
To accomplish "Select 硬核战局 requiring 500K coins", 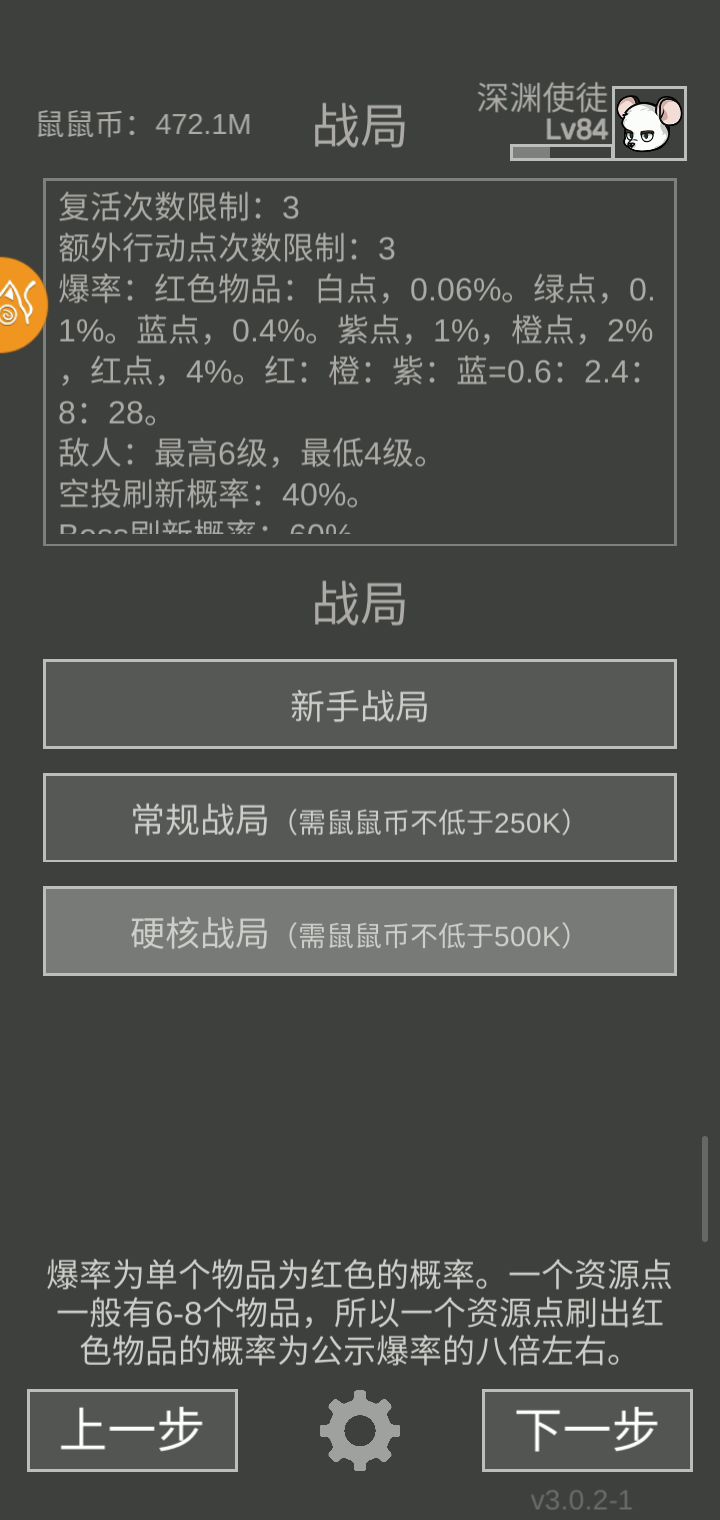I will (x=360, y=931).
